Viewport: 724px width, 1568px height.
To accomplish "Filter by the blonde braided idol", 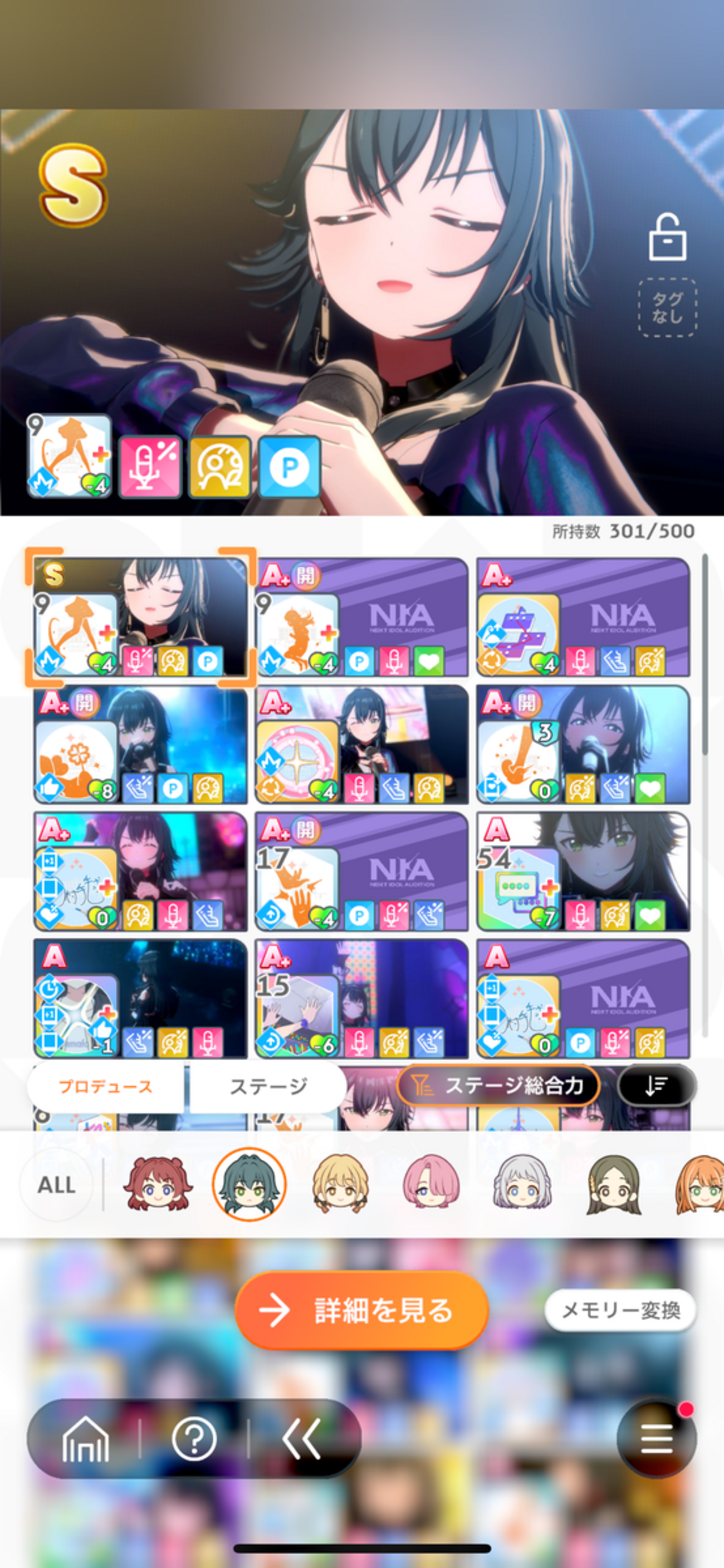I will pos(340,1184).
